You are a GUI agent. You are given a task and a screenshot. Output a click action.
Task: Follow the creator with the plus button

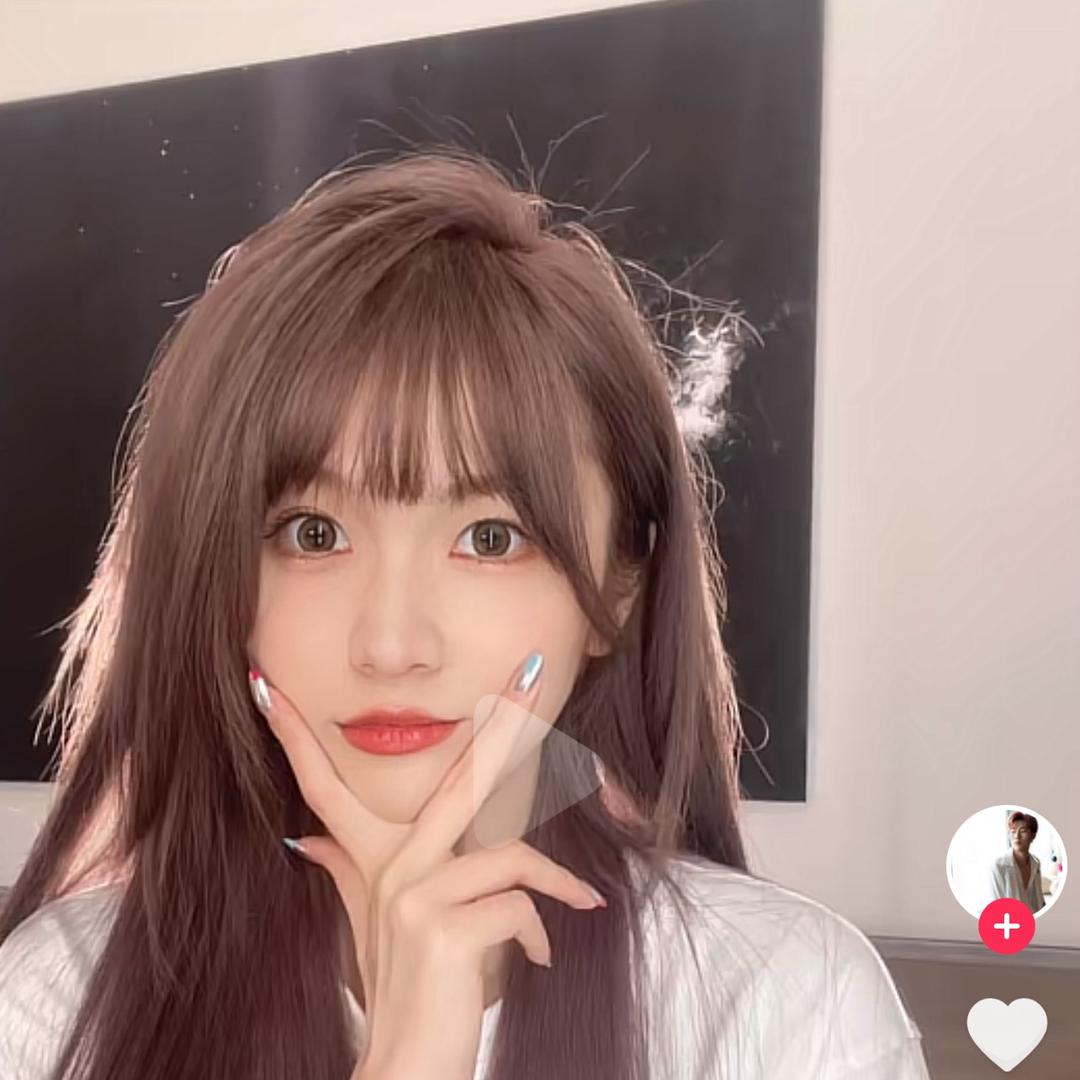(1006, 926)
